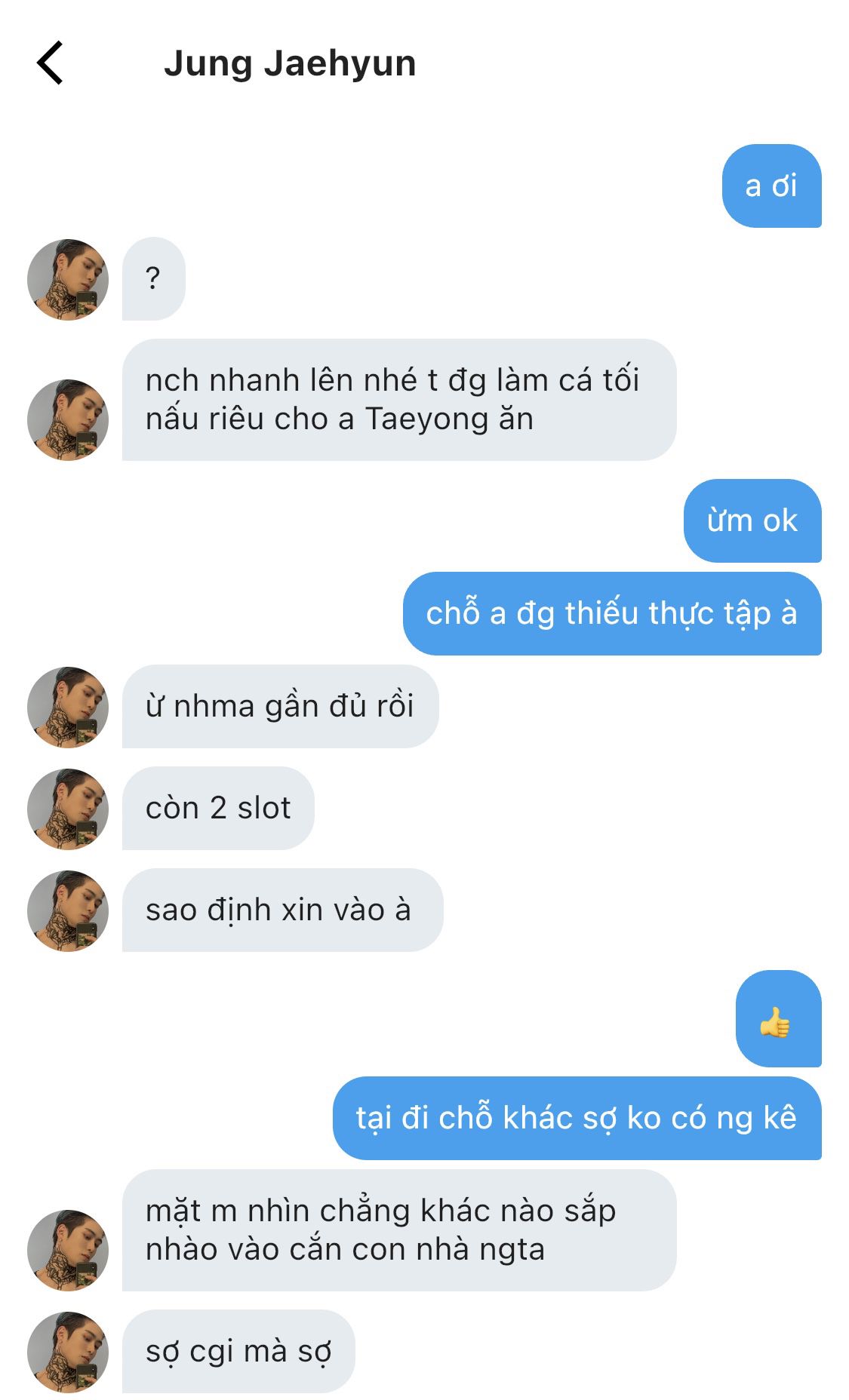Screen dimensions: 849x1400
Task: Open avatar beside the "?" message
Action: 68,280
